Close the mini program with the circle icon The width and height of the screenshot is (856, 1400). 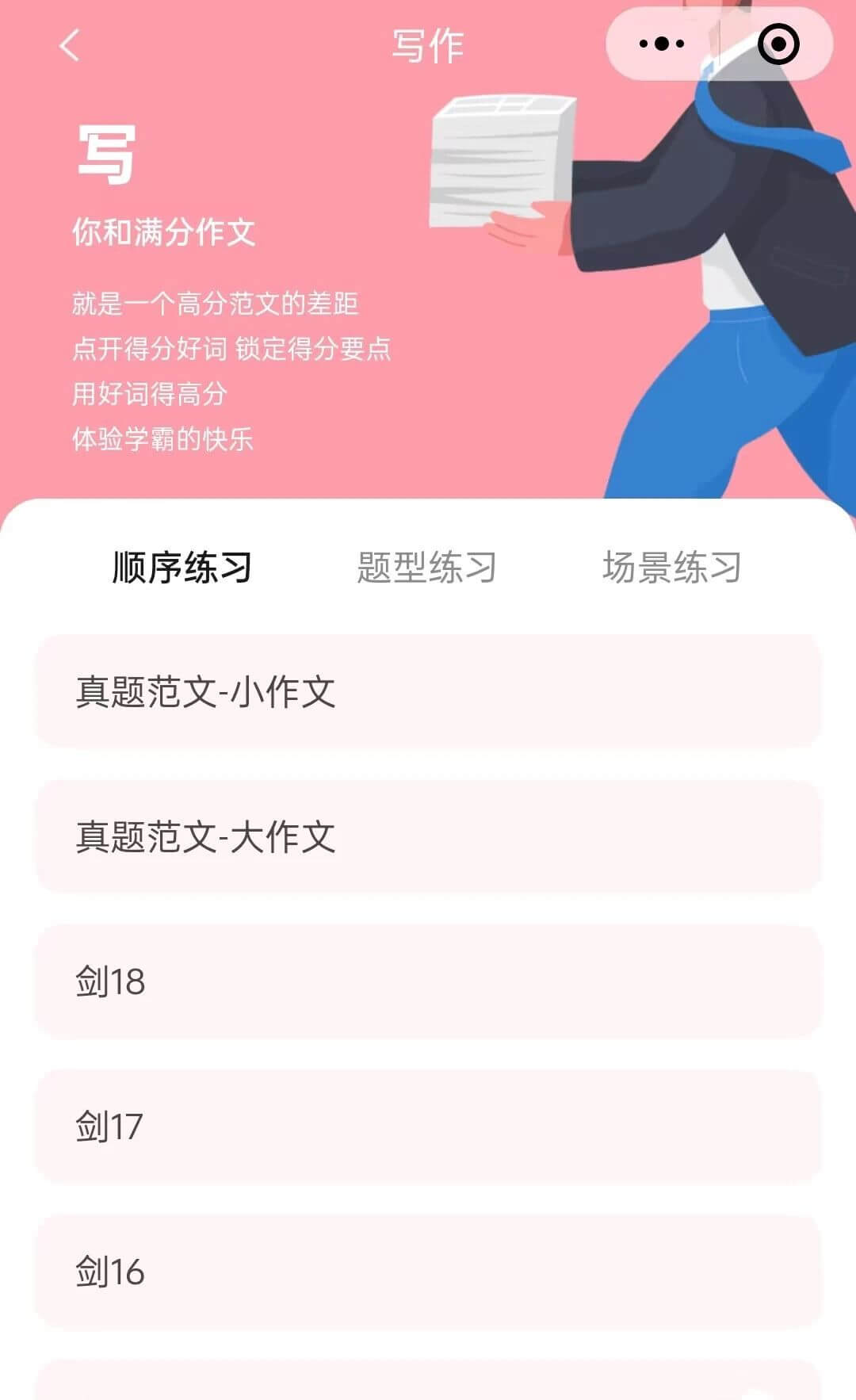click(778, 44)
